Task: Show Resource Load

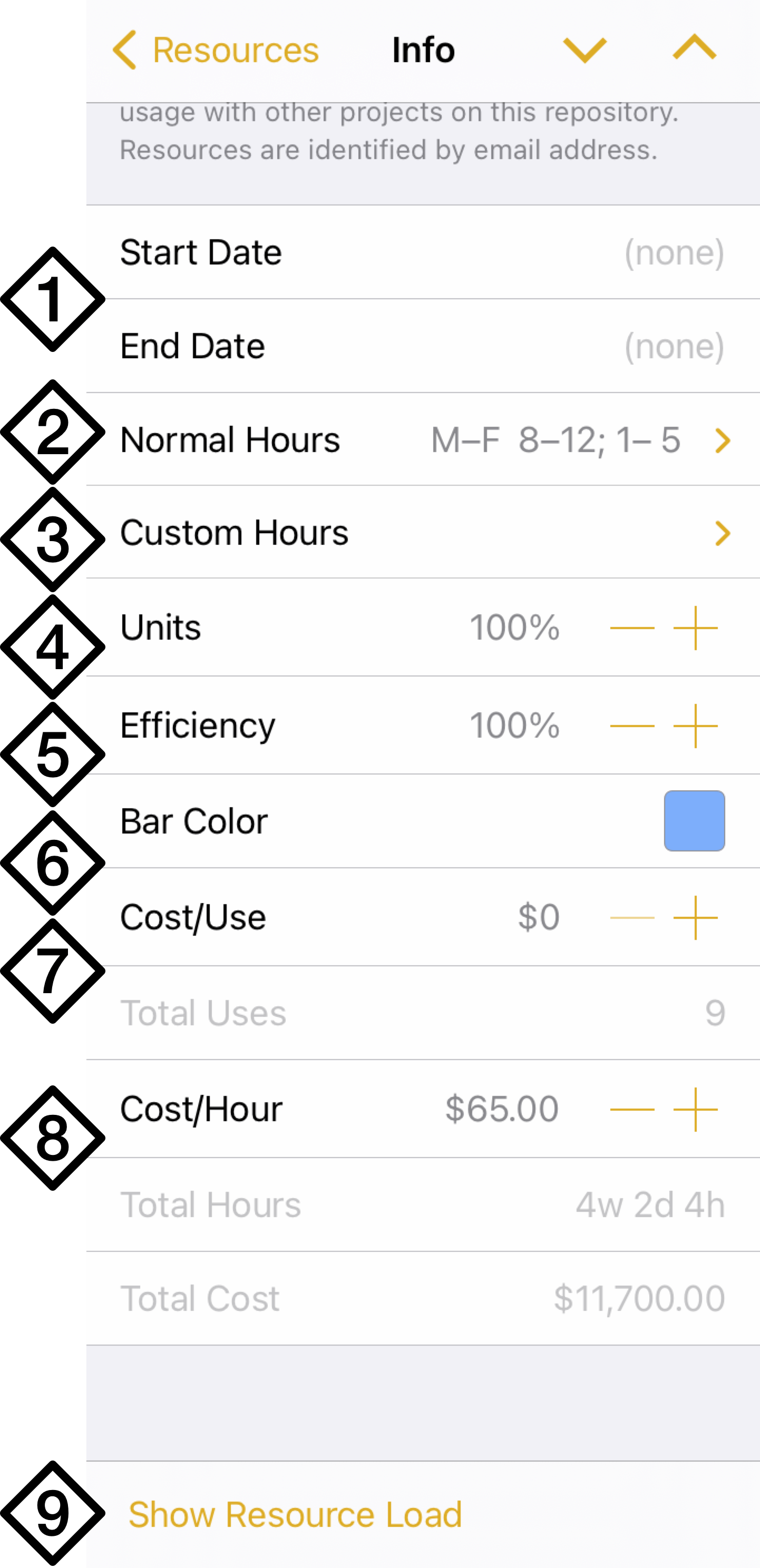Action: click(295, 1514)
